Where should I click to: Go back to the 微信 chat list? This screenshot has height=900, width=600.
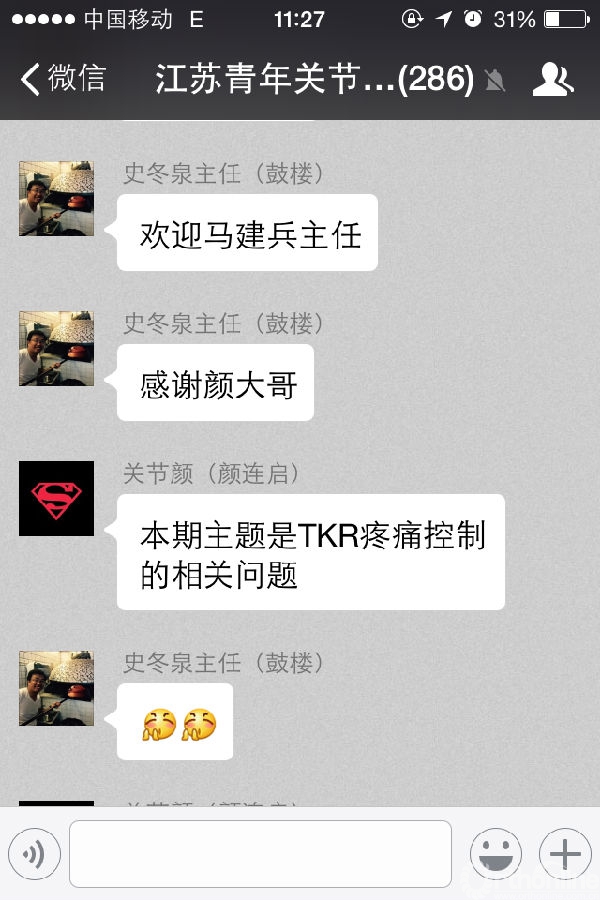point(62,79)
